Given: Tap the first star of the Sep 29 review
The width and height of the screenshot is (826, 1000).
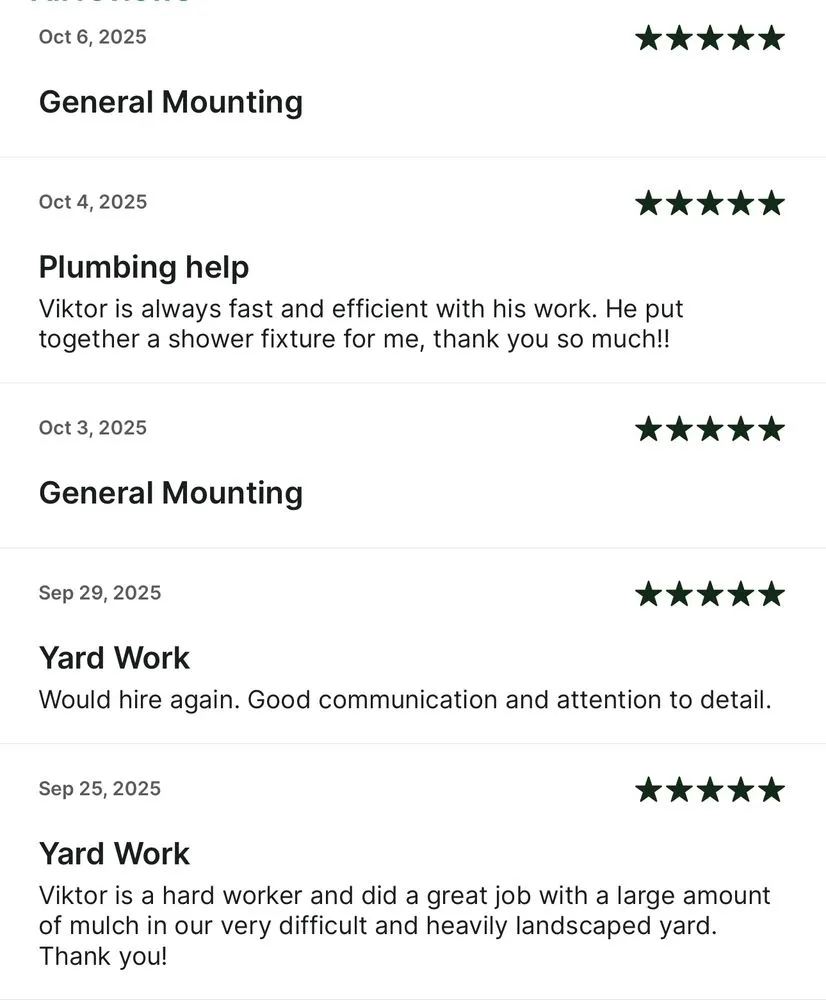Looking at the screenshot, I should [650, 593].
